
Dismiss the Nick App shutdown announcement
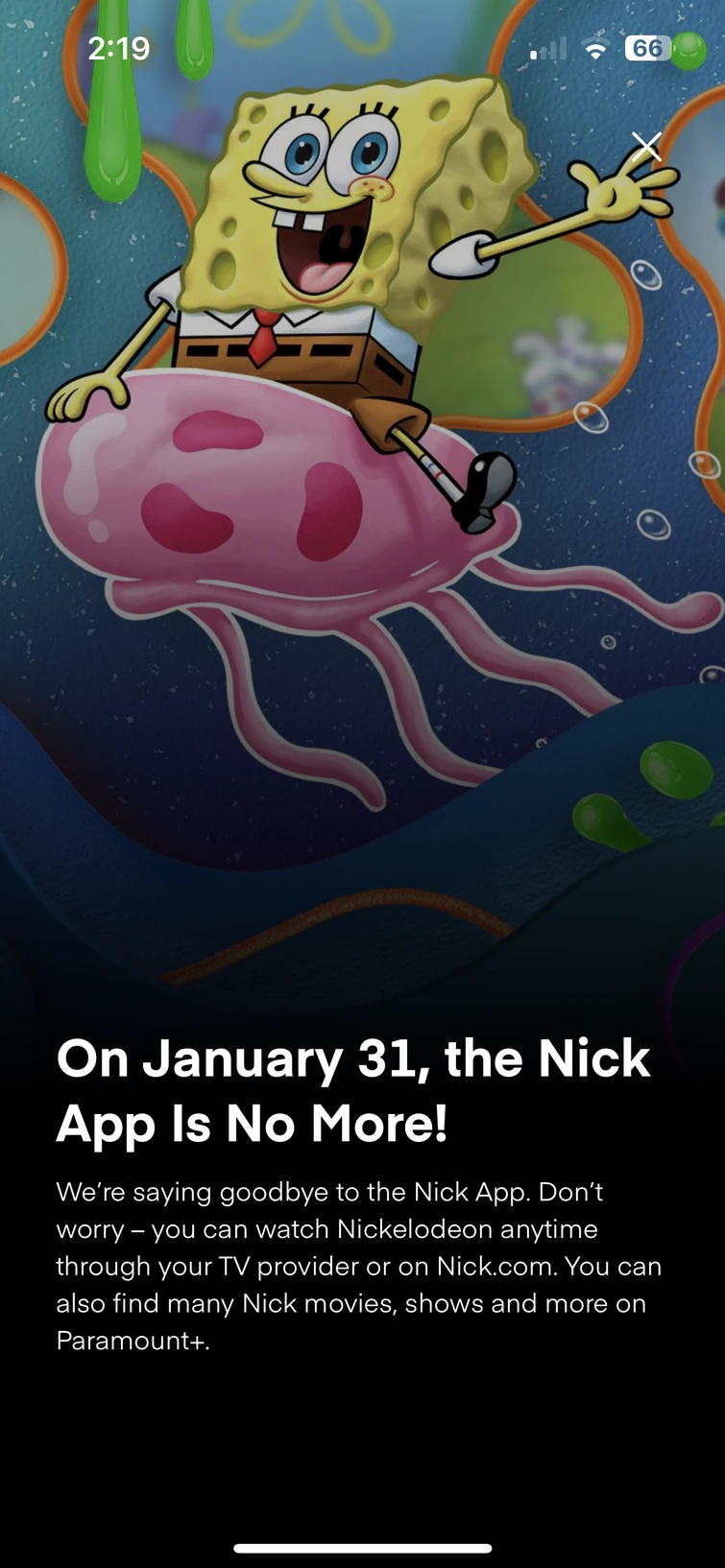(646, 147)
